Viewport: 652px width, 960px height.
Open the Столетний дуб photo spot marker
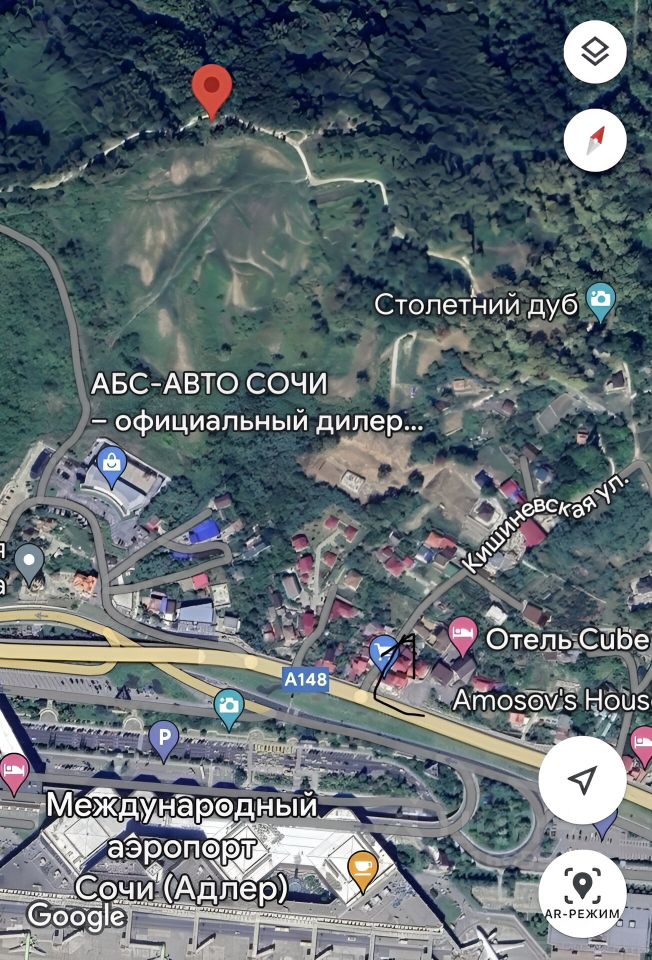click(600, 299)
